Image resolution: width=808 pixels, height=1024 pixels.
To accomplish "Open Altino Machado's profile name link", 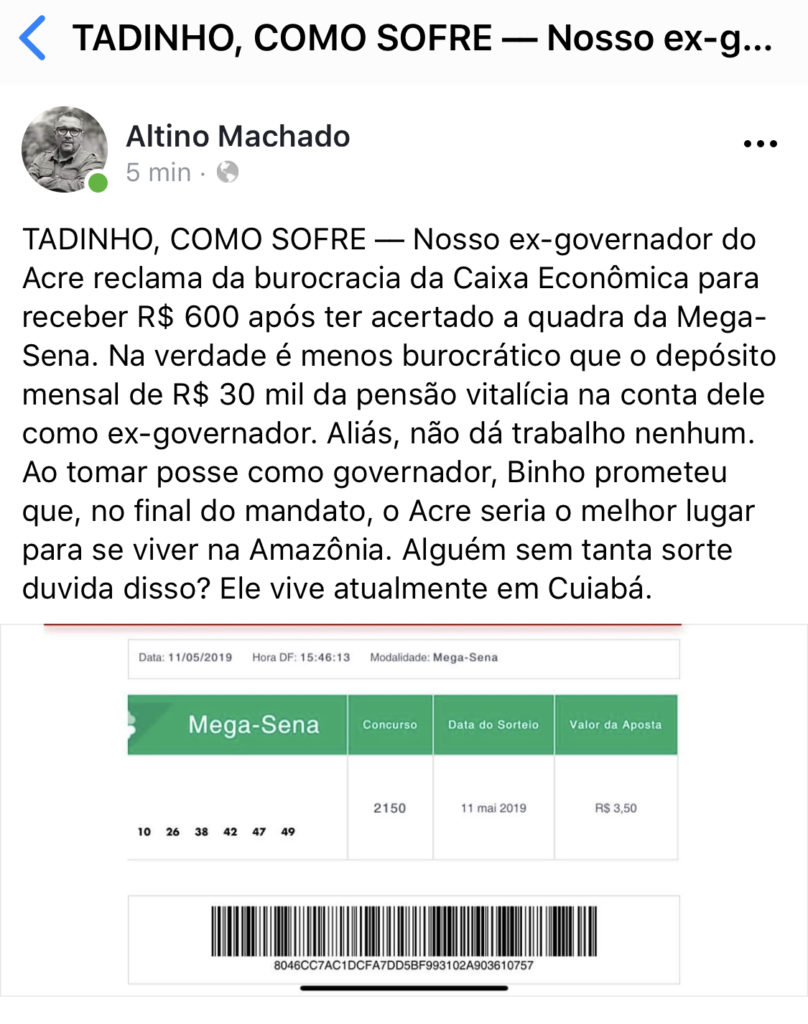I will 238,135.
